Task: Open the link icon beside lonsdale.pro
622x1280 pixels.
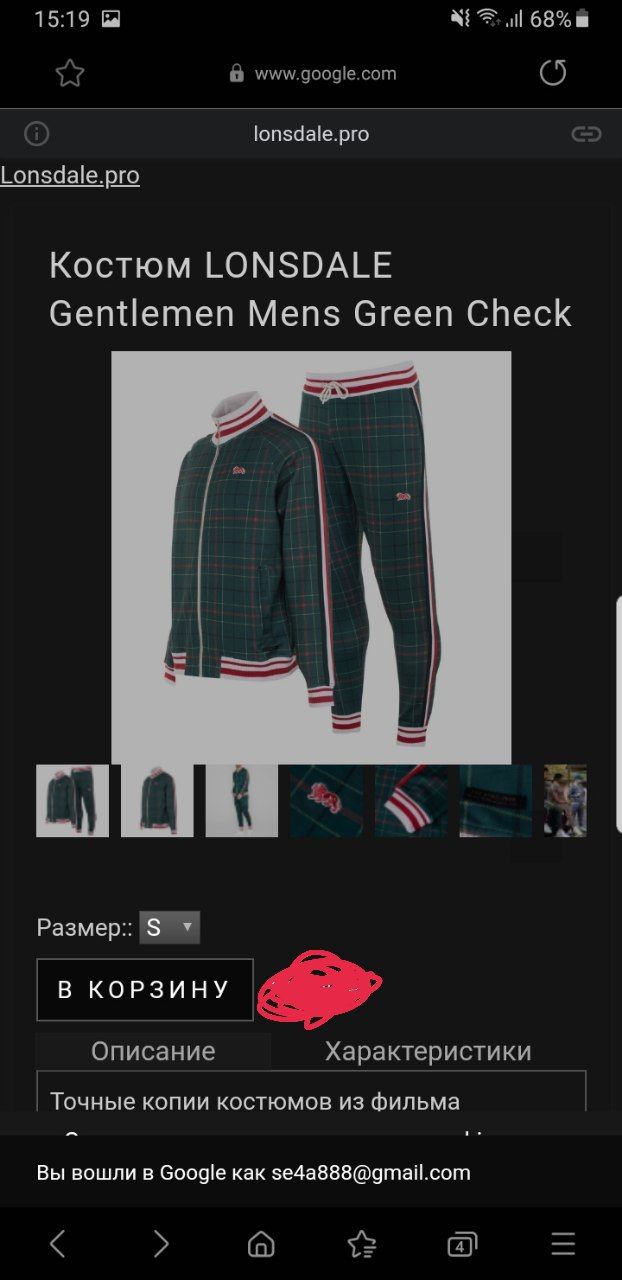Action: 586,134
